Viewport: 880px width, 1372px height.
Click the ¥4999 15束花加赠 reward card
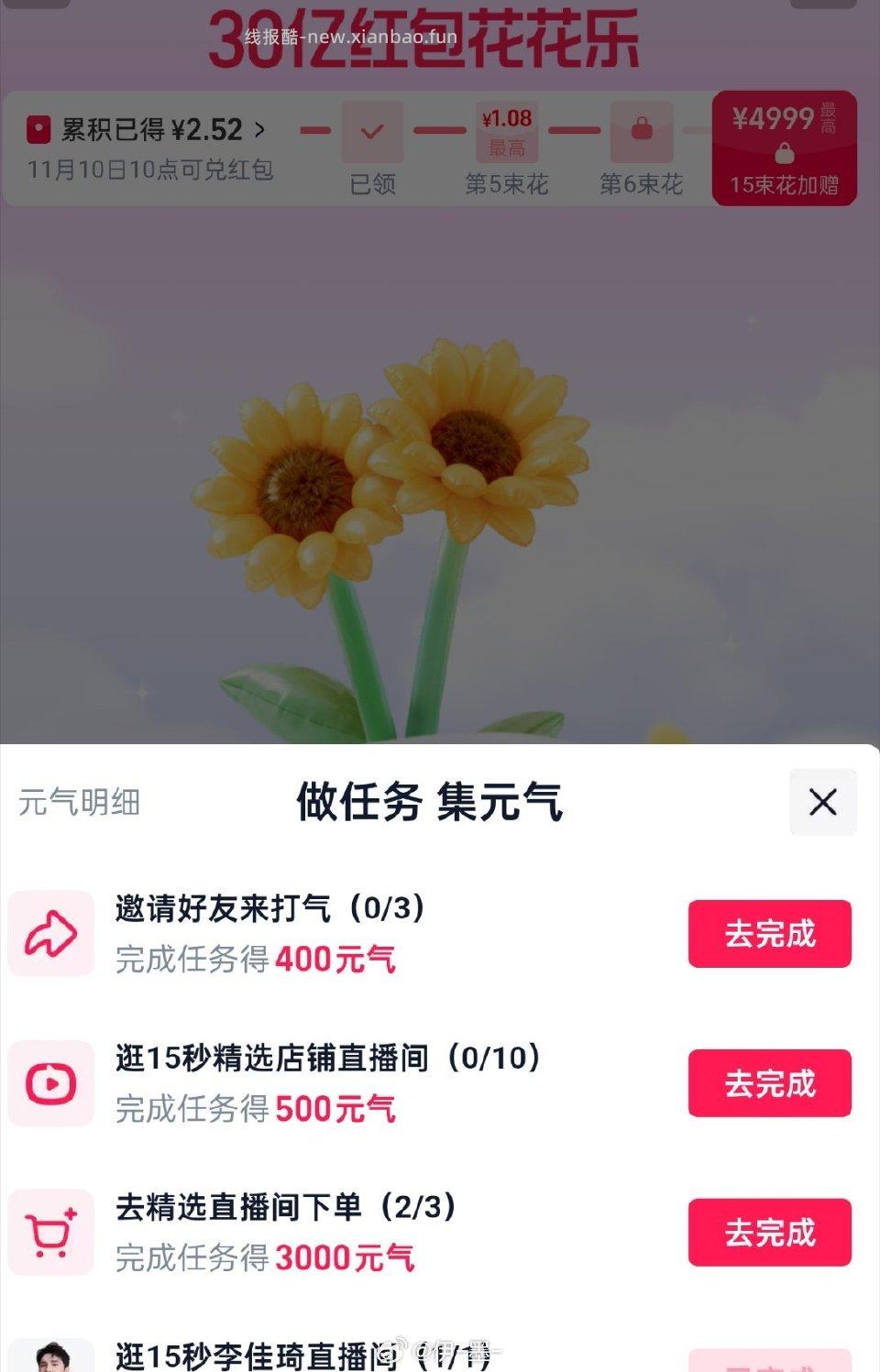coord(784,147)
